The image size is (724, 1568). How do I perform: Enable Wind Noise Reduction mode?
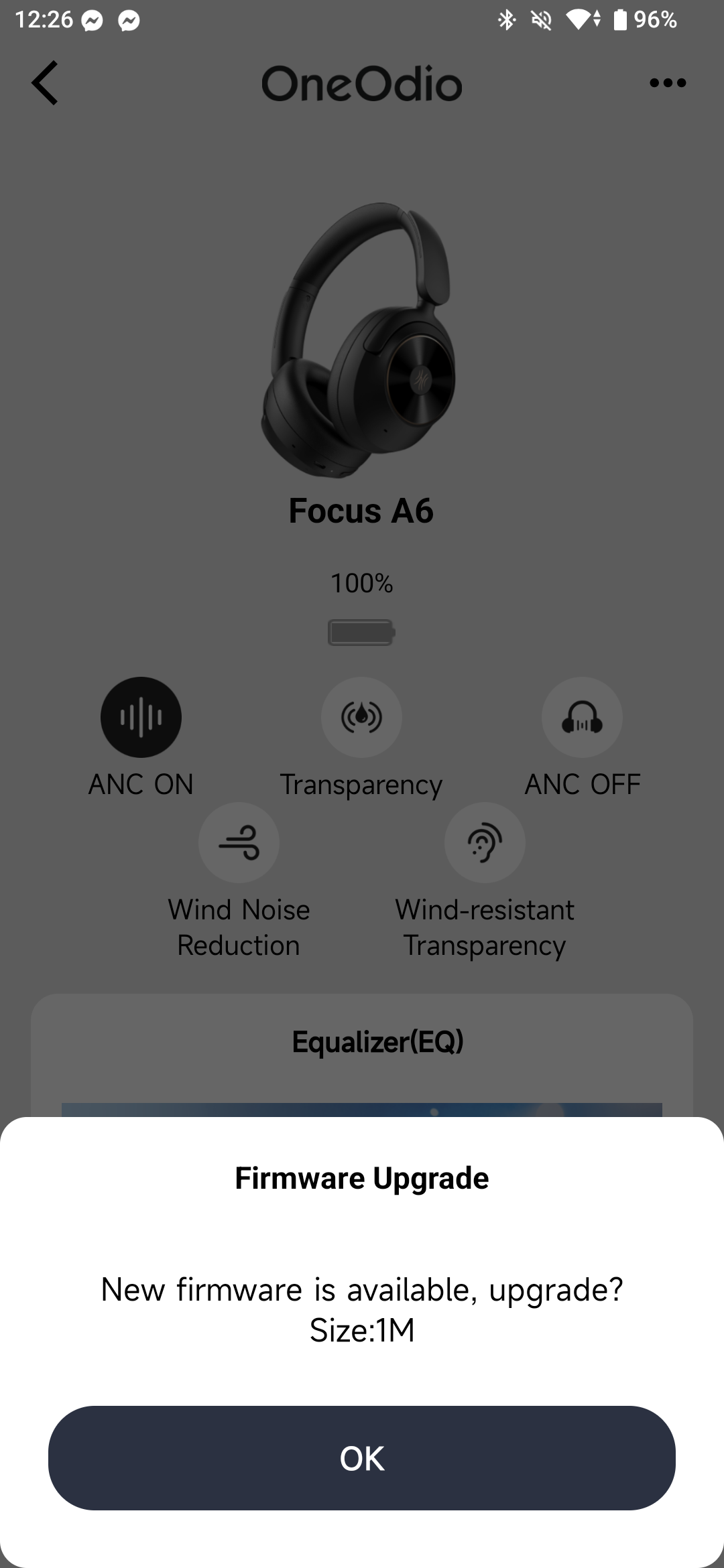point(239,843)
